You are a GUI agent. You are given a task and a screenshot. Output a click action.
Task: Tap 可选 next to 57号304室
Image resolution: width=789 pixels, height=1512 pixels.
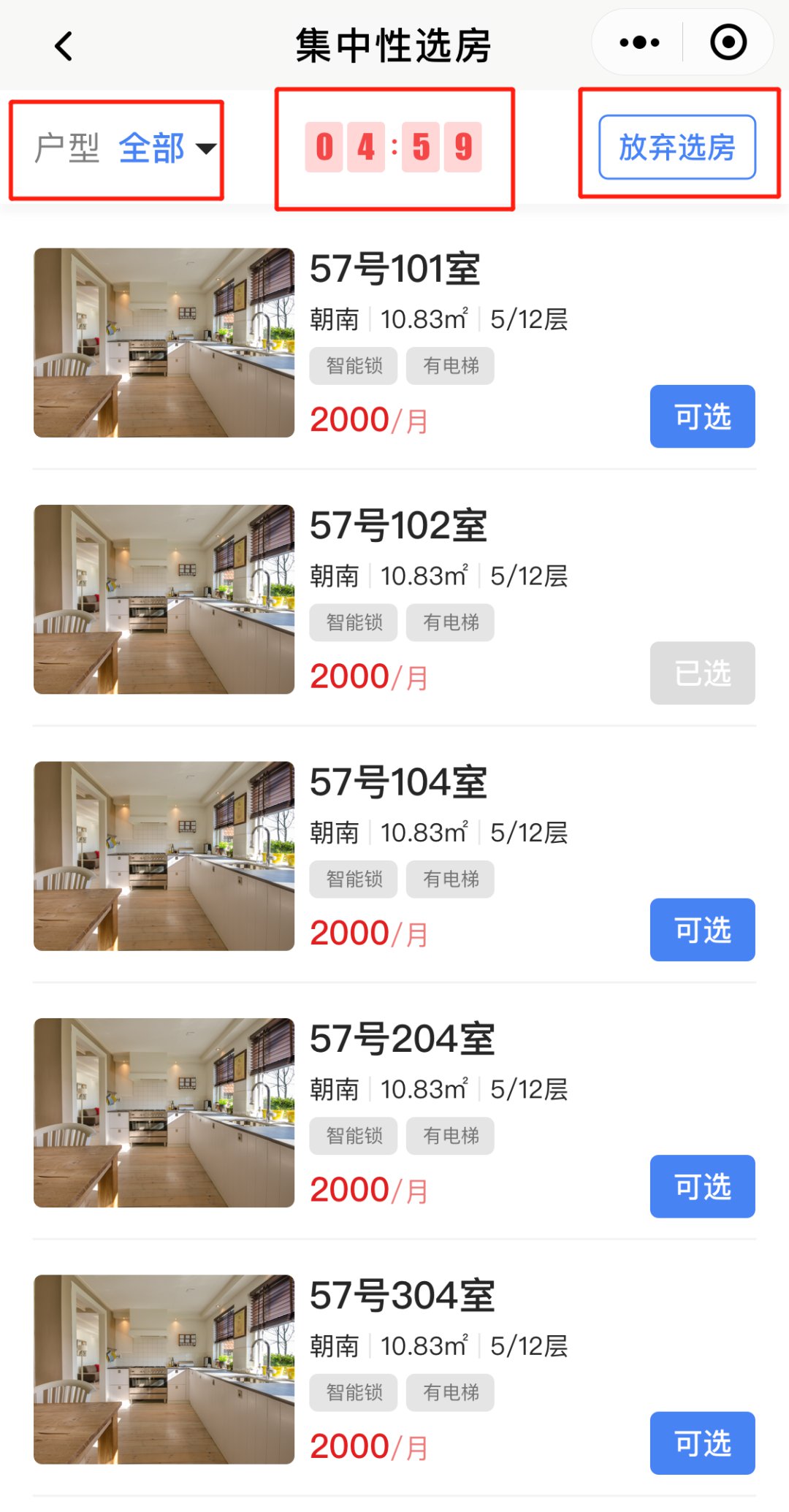[702, 1443]
